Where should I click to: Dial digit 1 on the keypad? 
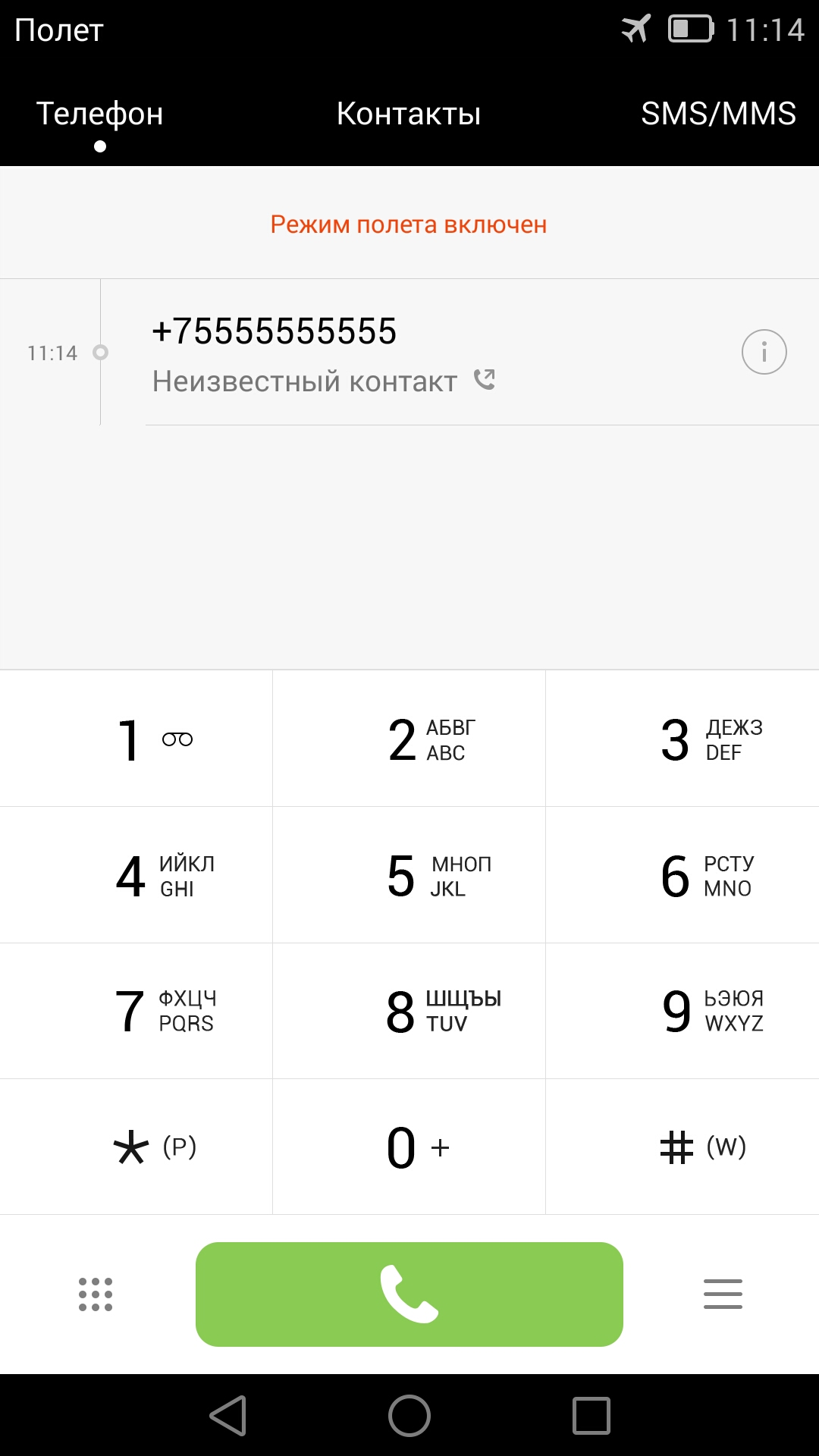point(136,739)
